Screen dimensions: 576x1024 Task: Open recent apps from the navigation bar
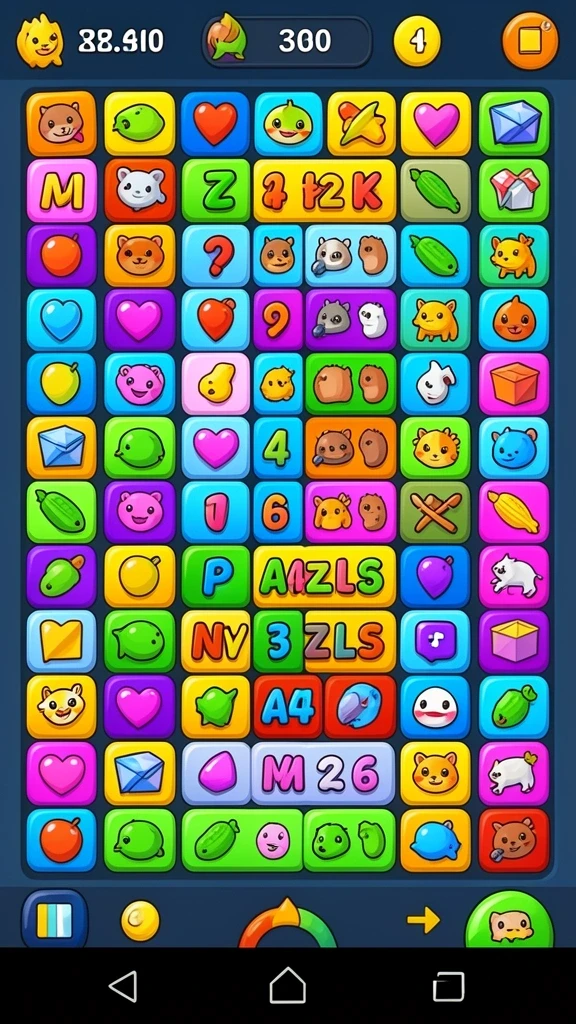point(449,985)
